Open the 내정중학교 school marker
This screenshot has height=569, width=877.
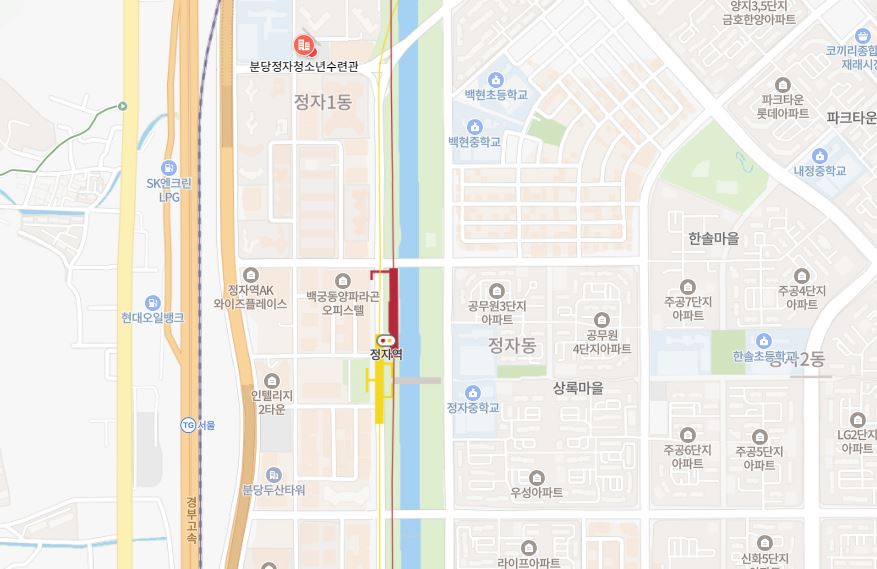820,156
